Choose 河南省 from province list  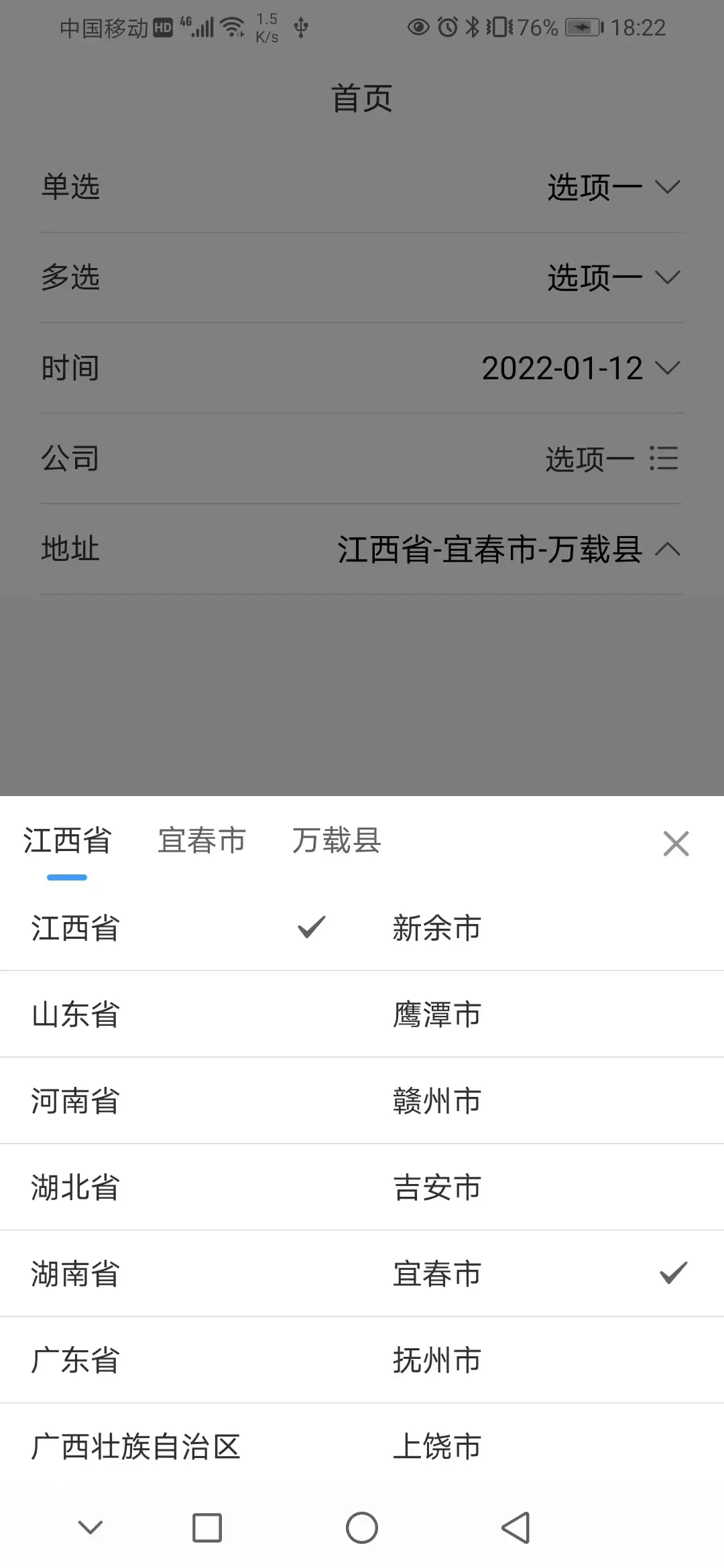click(181, 1101)
